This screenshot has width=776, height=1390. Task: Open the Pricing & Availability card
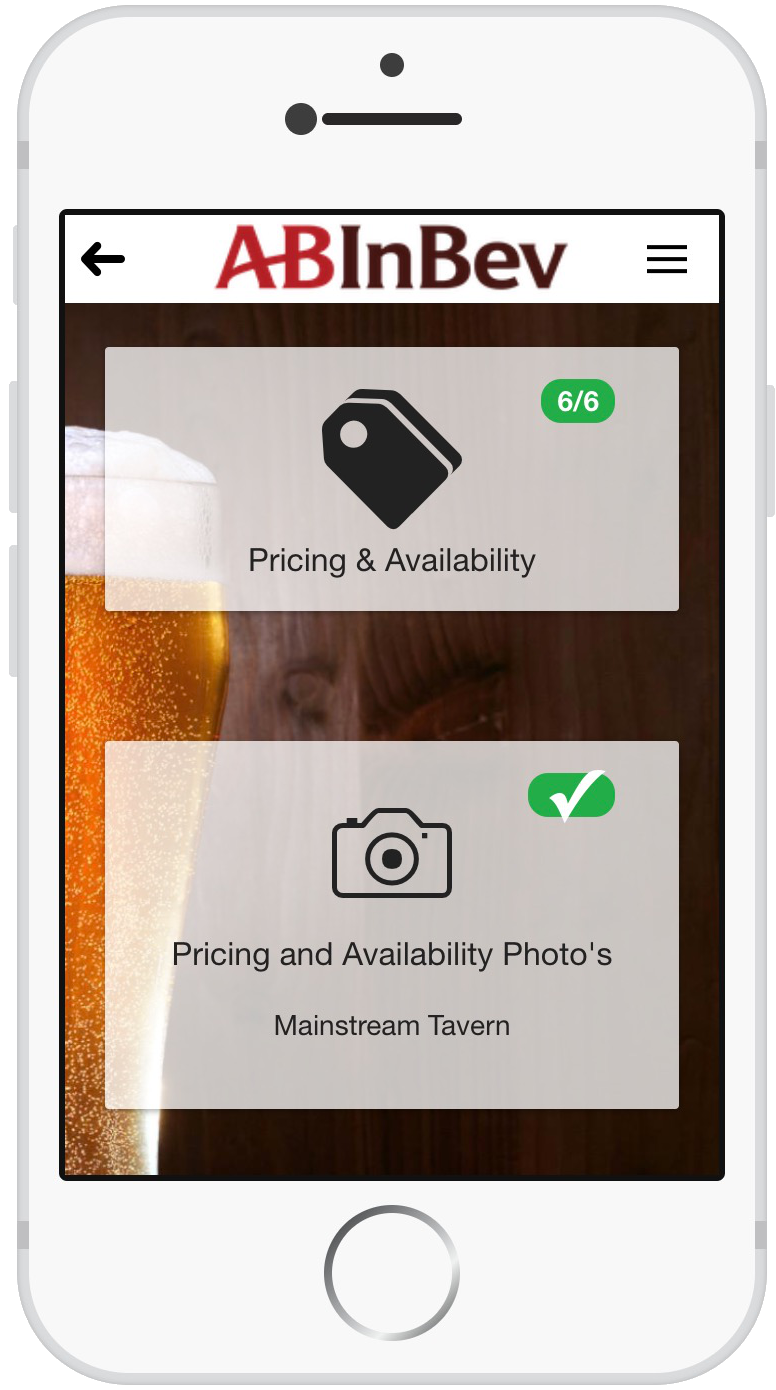(392, 479)
